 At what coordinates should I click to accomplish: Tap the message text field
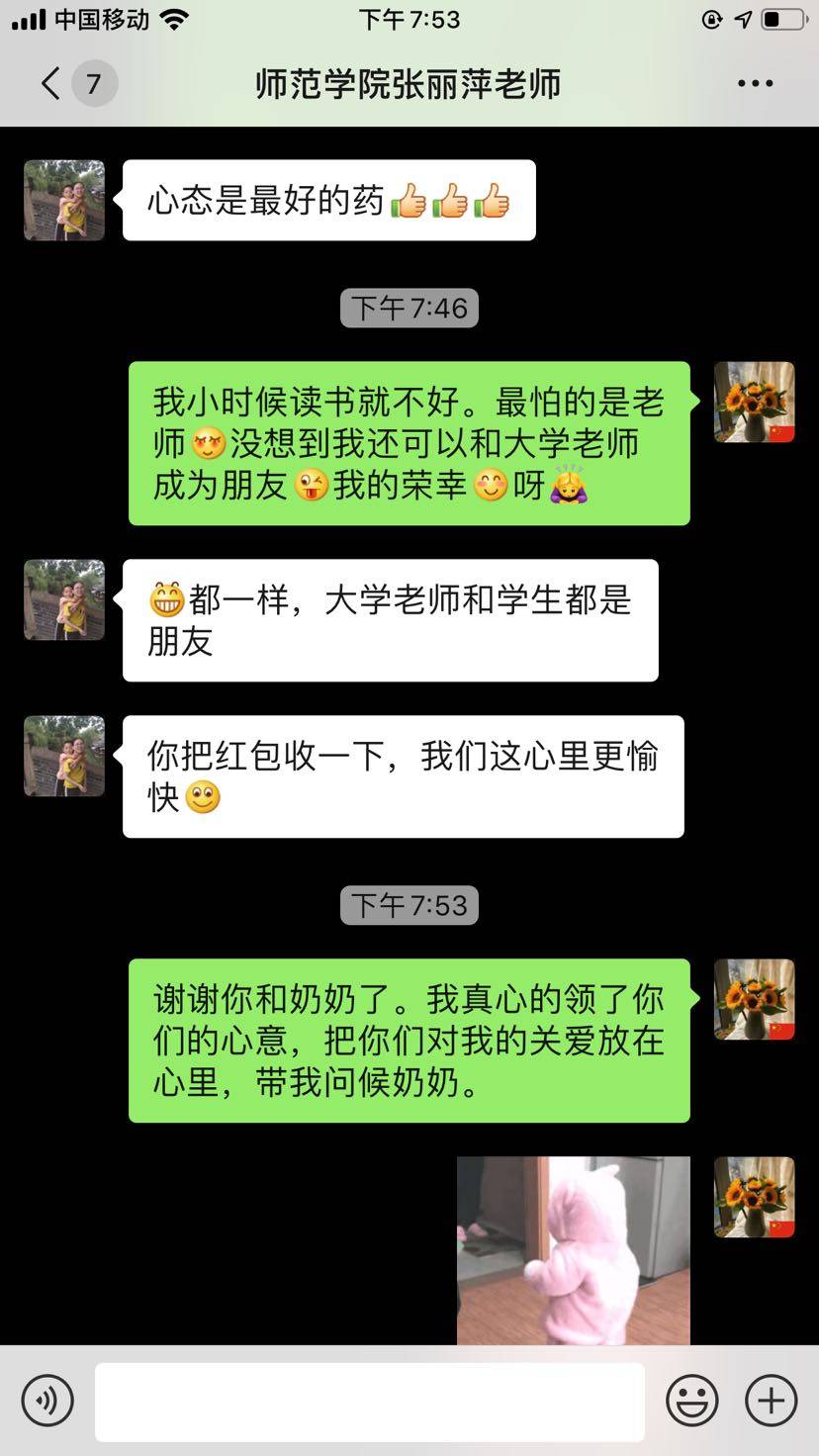[x=369, y=1401]
